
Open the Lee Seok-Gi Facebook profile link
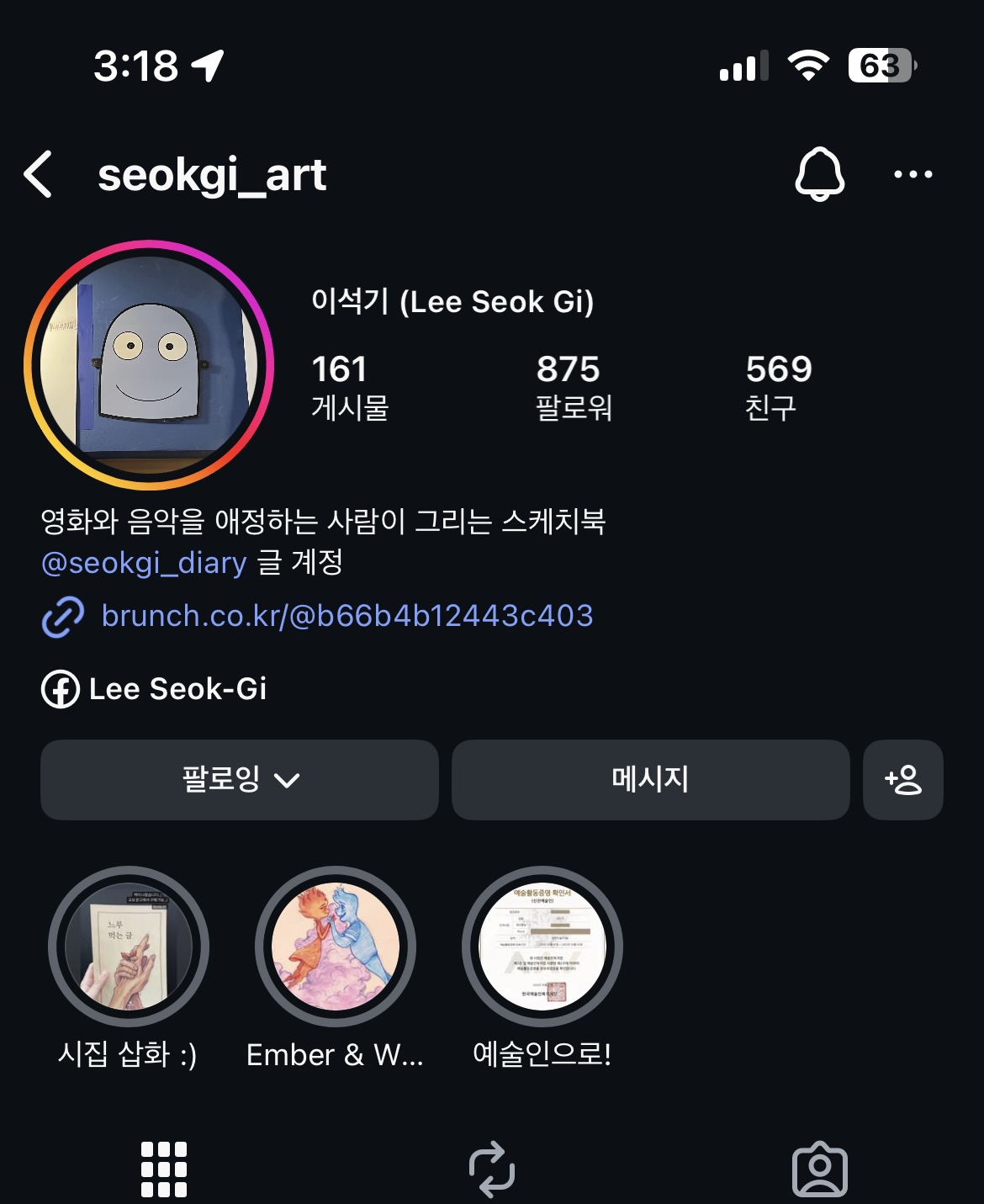point(177,689)
